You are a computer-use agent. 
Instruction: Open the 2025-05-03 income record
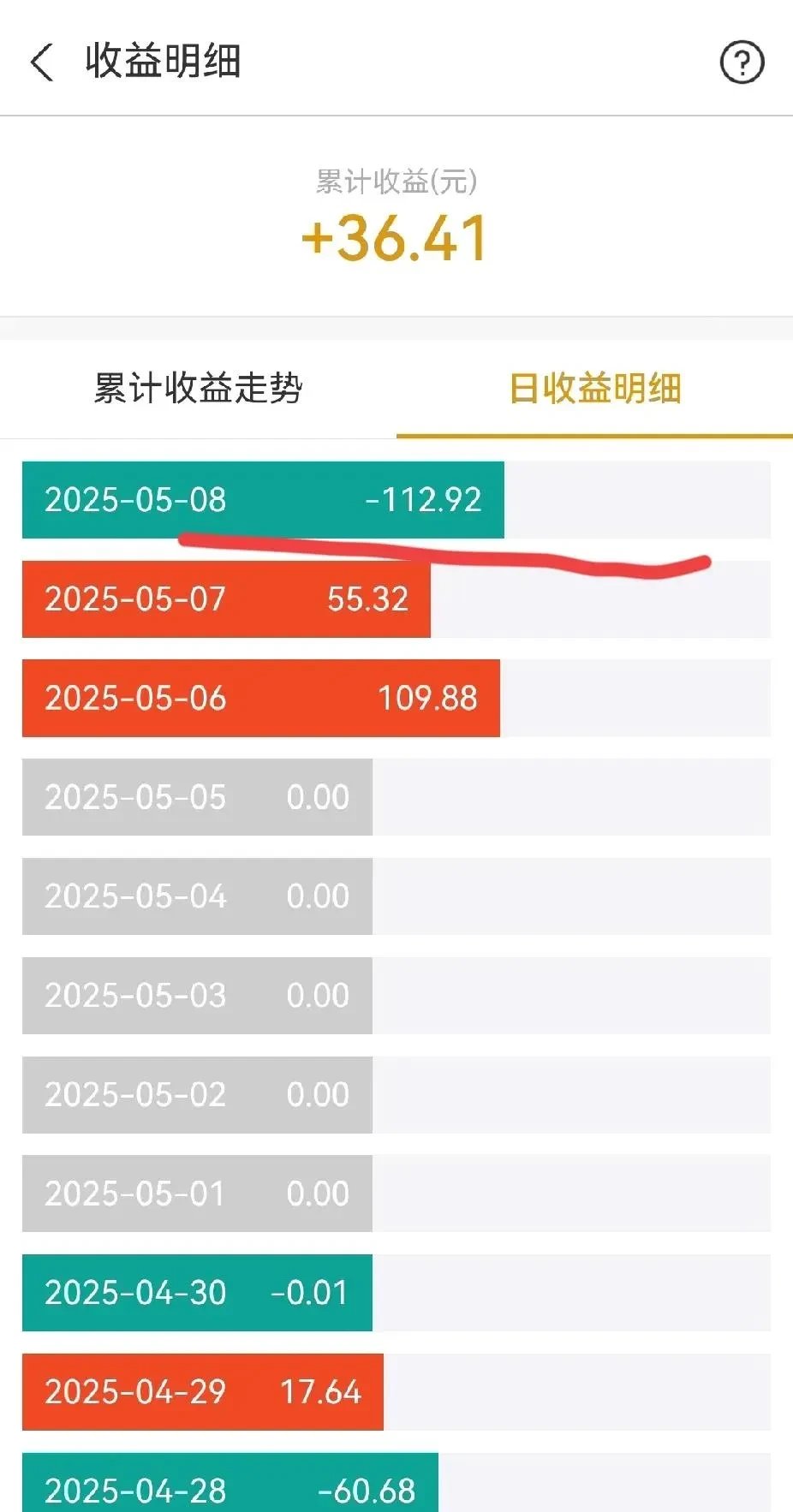pos(196,995)
